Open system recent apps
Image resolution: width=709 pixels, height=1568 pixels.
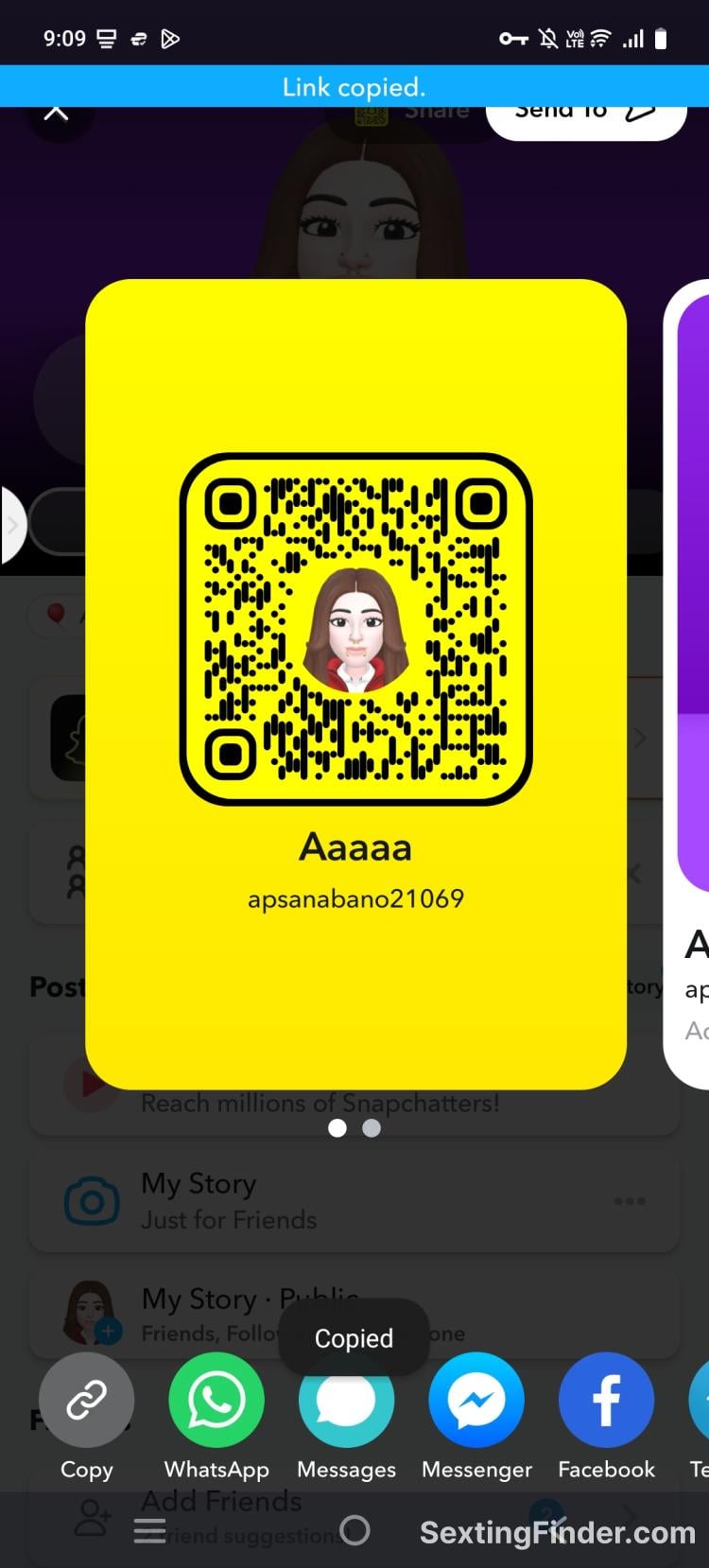149,1530
